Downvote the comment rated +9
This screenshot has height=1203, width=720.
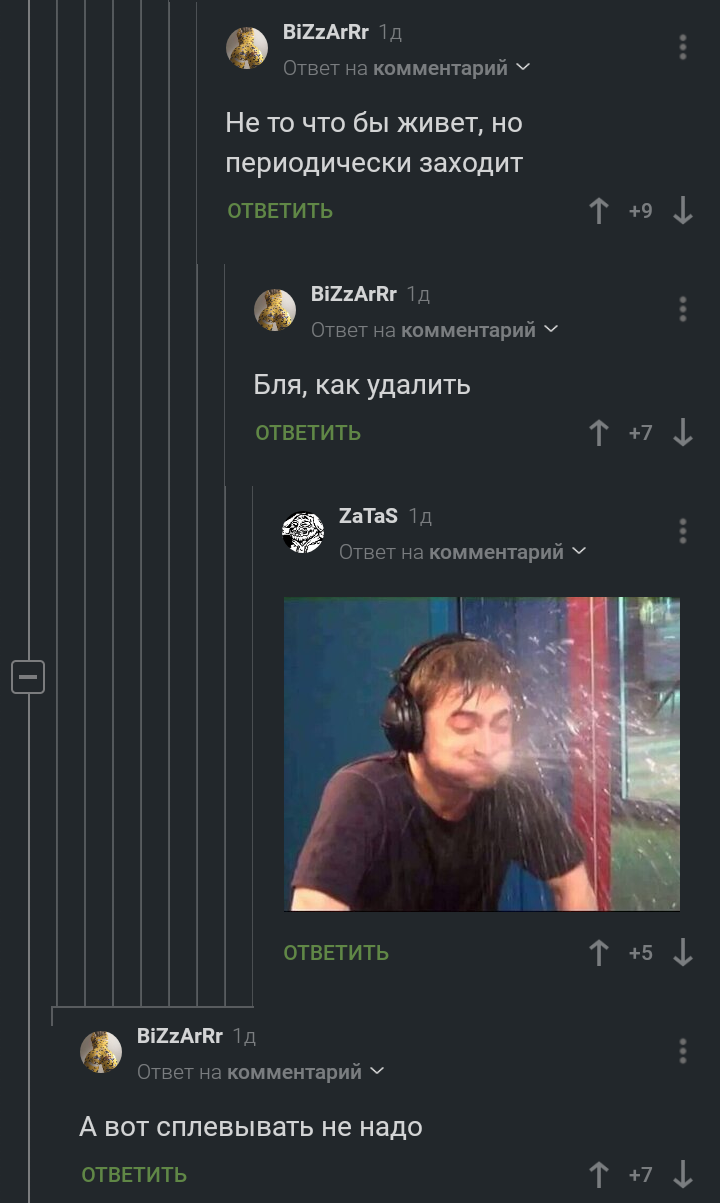[x=683, y=211]
